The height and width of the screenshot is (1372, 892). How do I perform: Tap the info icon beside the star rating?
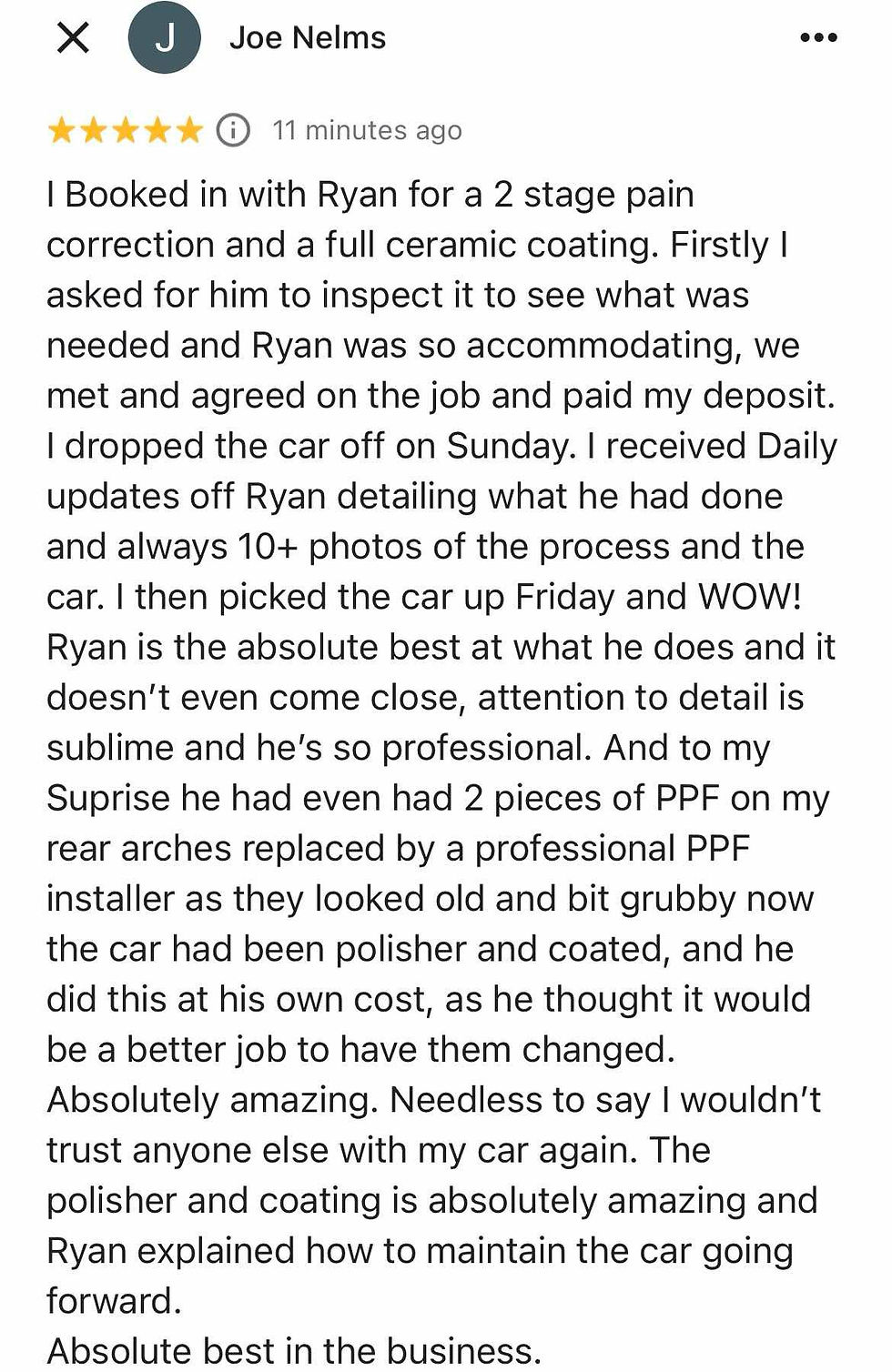click(x=233, y=131)
